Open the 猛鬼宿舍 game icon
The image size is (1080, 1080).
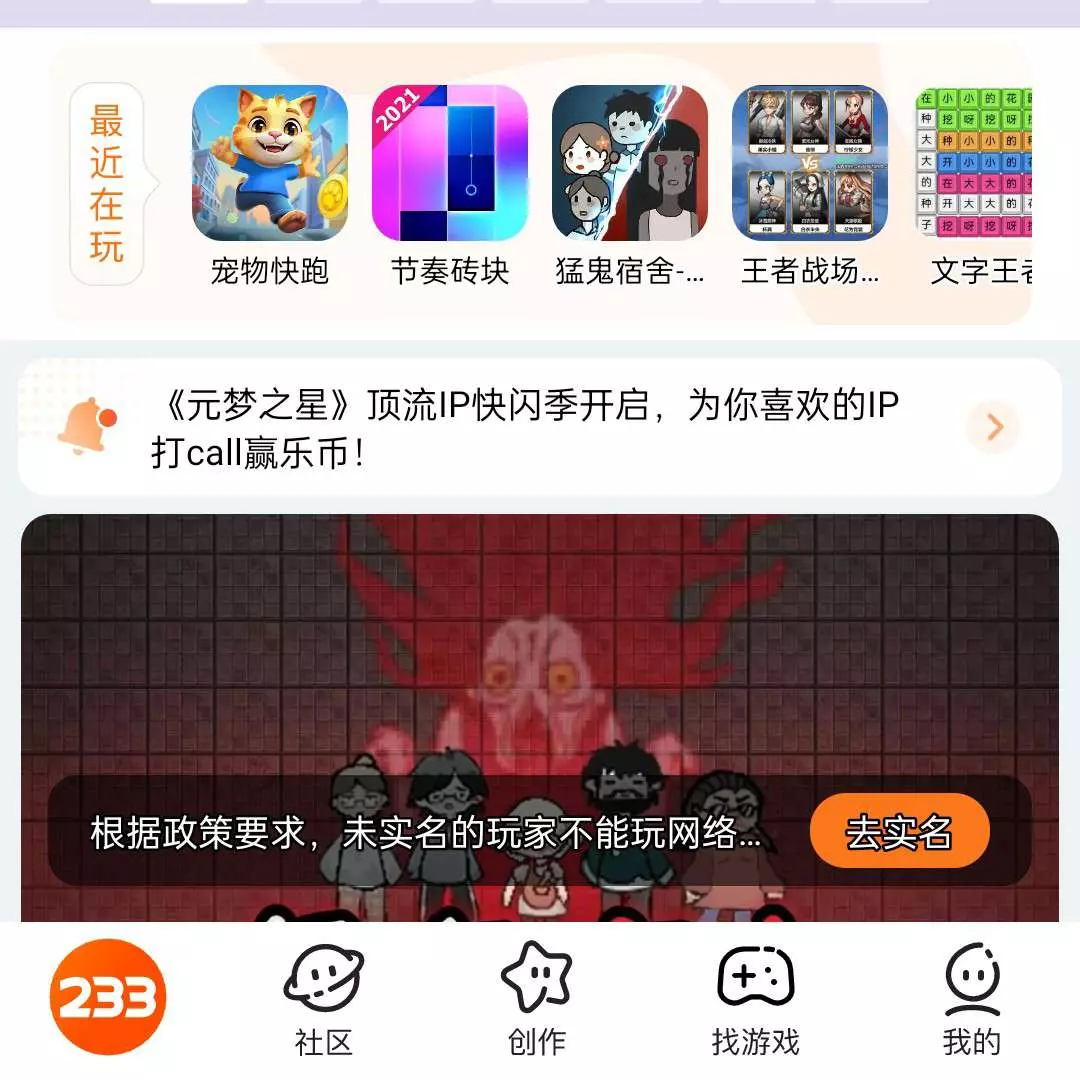(x=630, y=163)
